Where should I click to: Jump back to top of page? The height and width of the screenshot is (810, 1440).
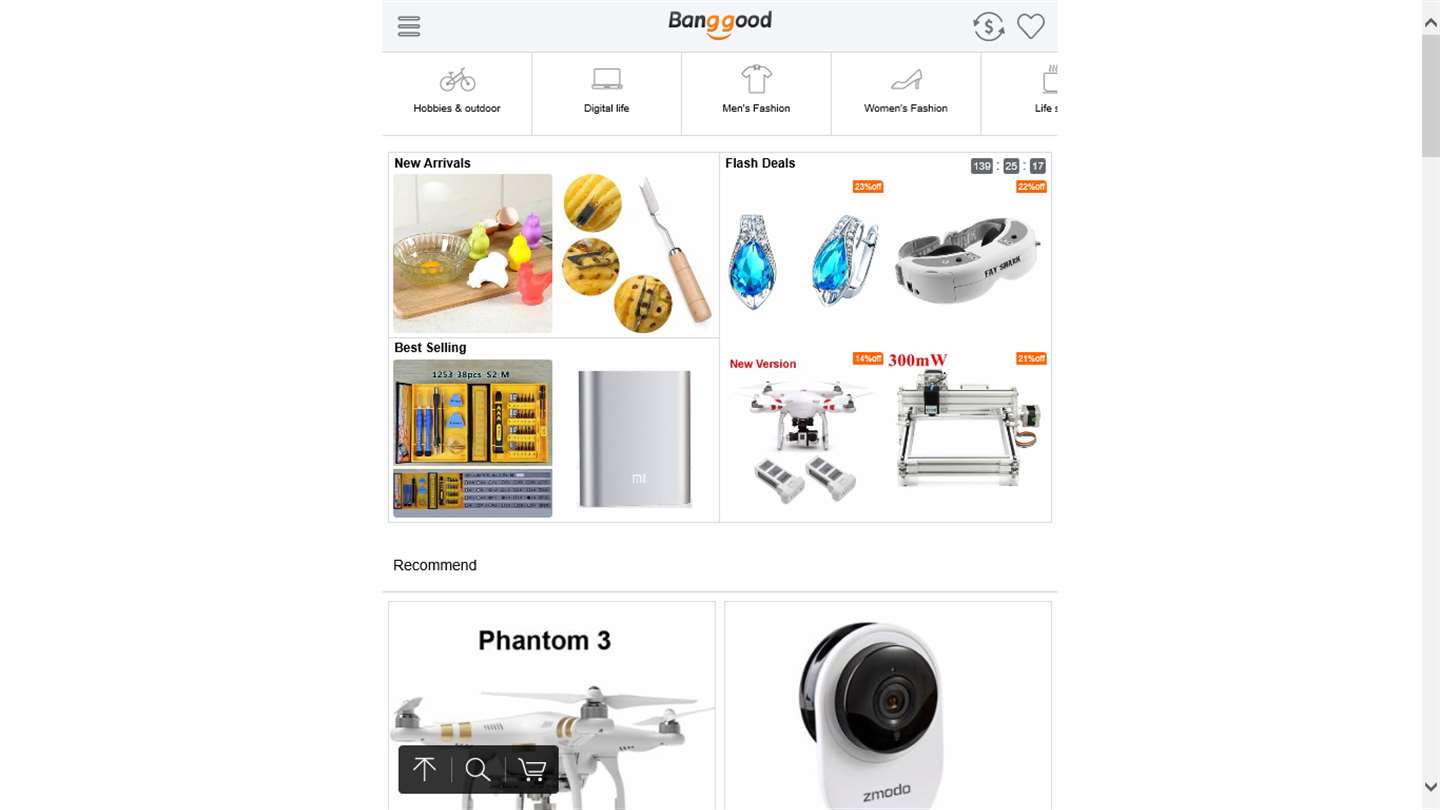pos(425,769)
